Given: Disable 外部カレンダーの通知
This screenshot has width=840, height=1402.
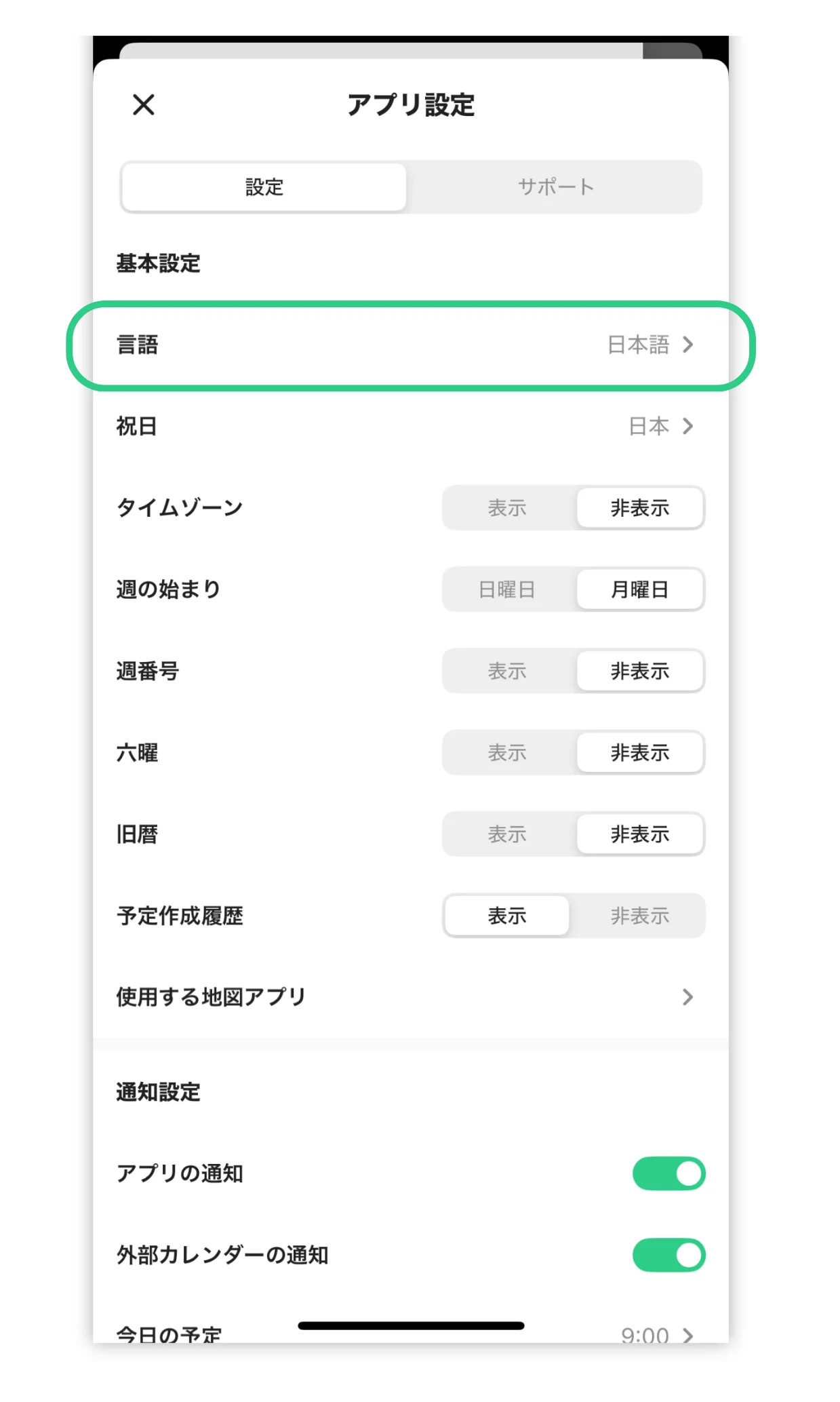Looking at the screenshot, I should coord(668,1255).
